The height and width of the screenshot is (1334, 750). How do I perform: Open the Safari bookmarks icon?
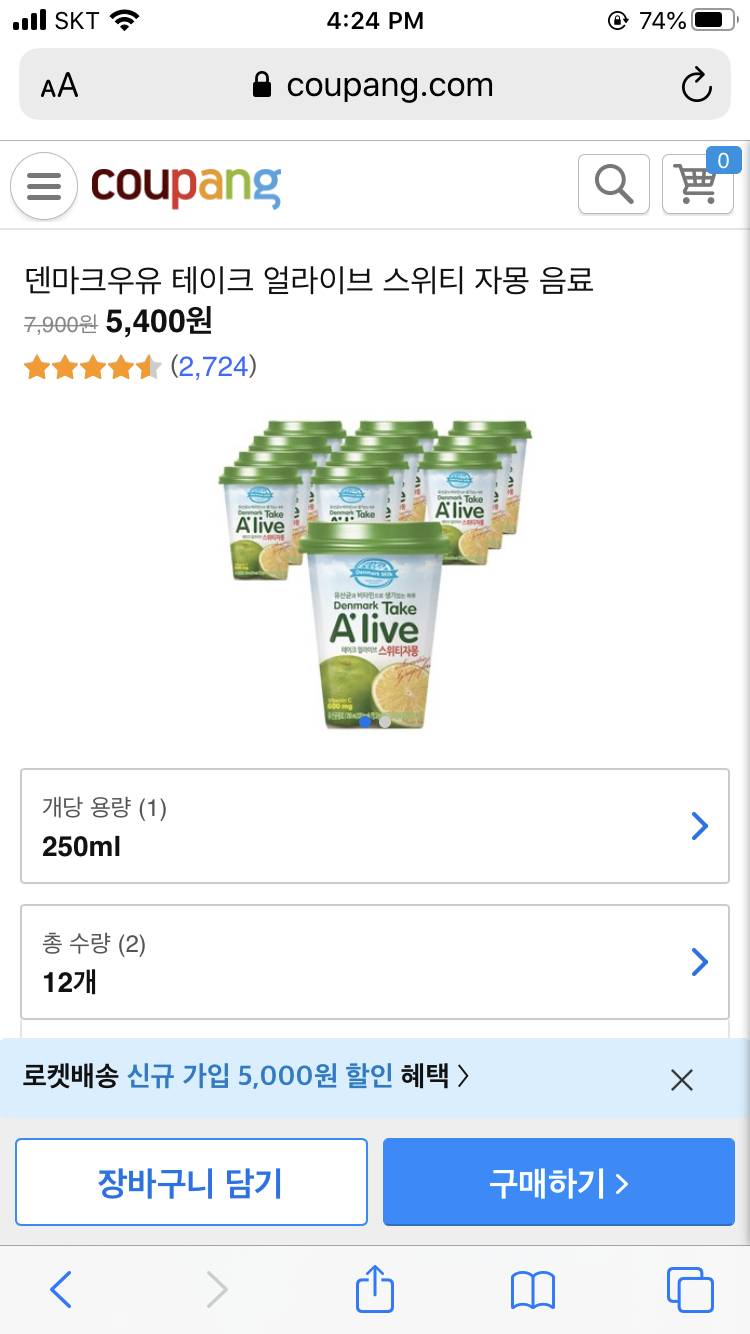[x=533, y=1290]
